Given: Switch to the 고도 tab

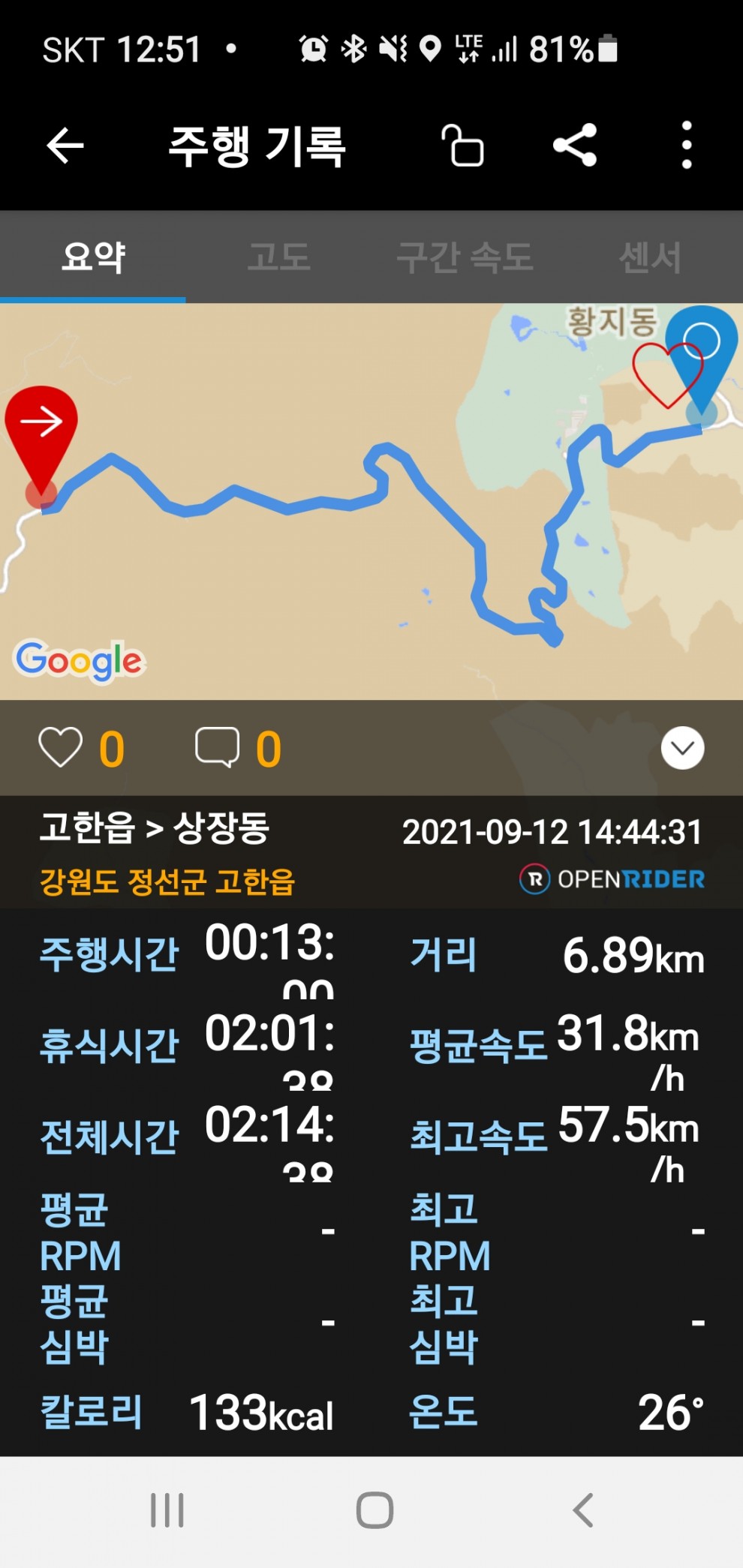Looking at the screenshot, I should click(x=278, y=257).
